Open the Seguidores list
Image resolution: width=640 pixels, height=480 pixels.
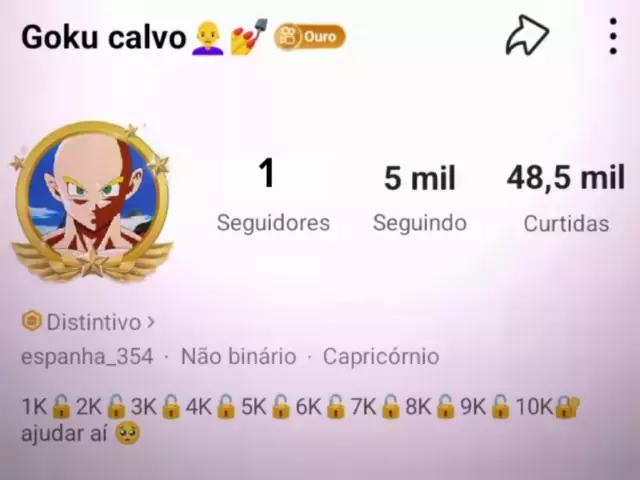pos(272,197)
